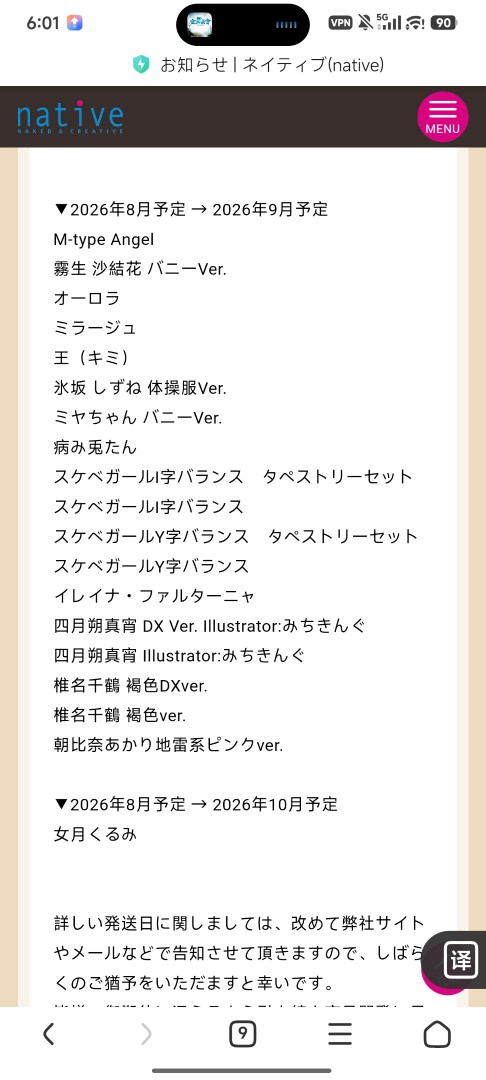The image size is (486, 1080).
Task: Open the pink MENU button
Action: (x=443, y=116)
